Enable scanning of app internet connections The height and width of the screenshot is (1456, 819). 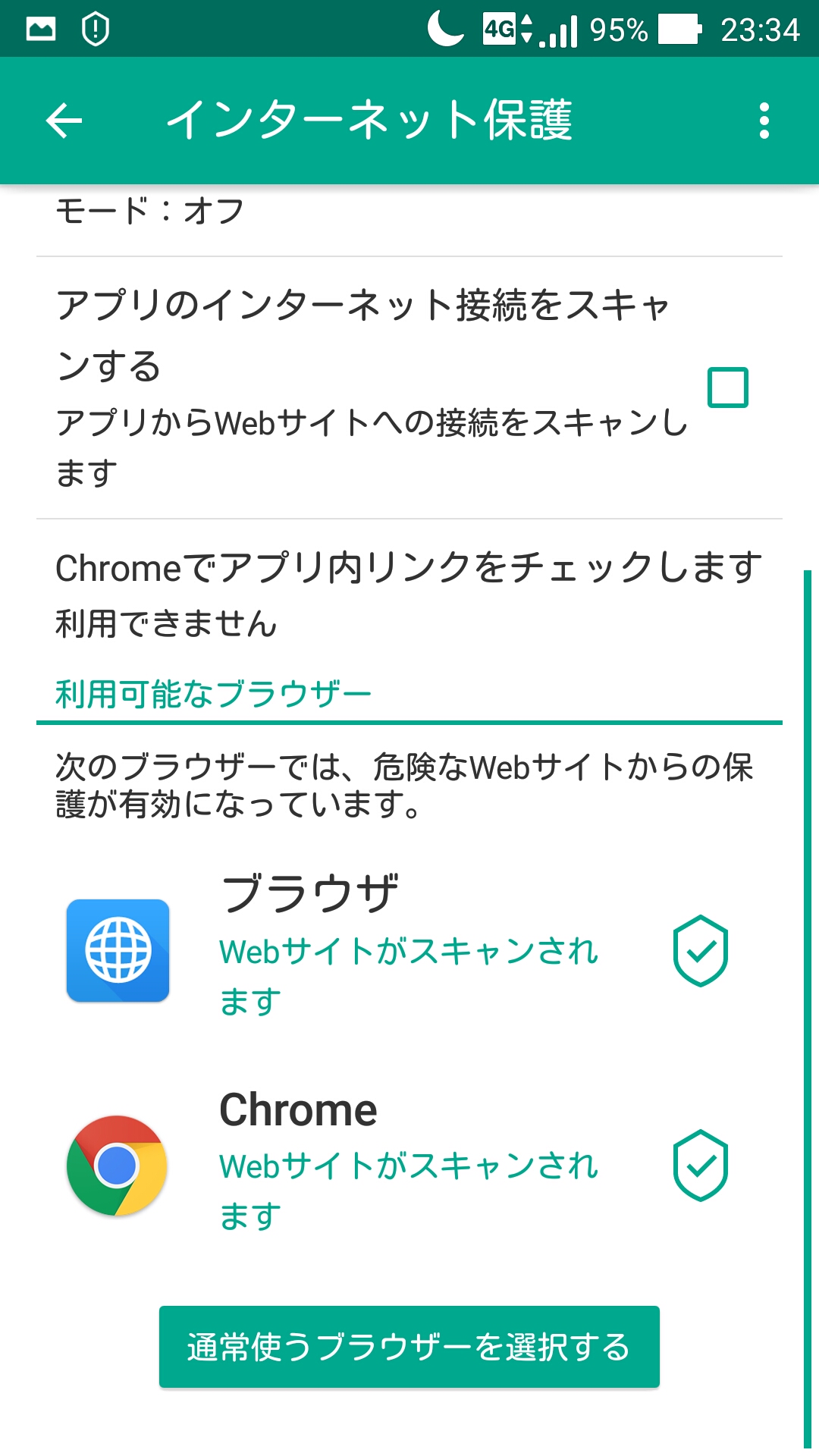727,388
